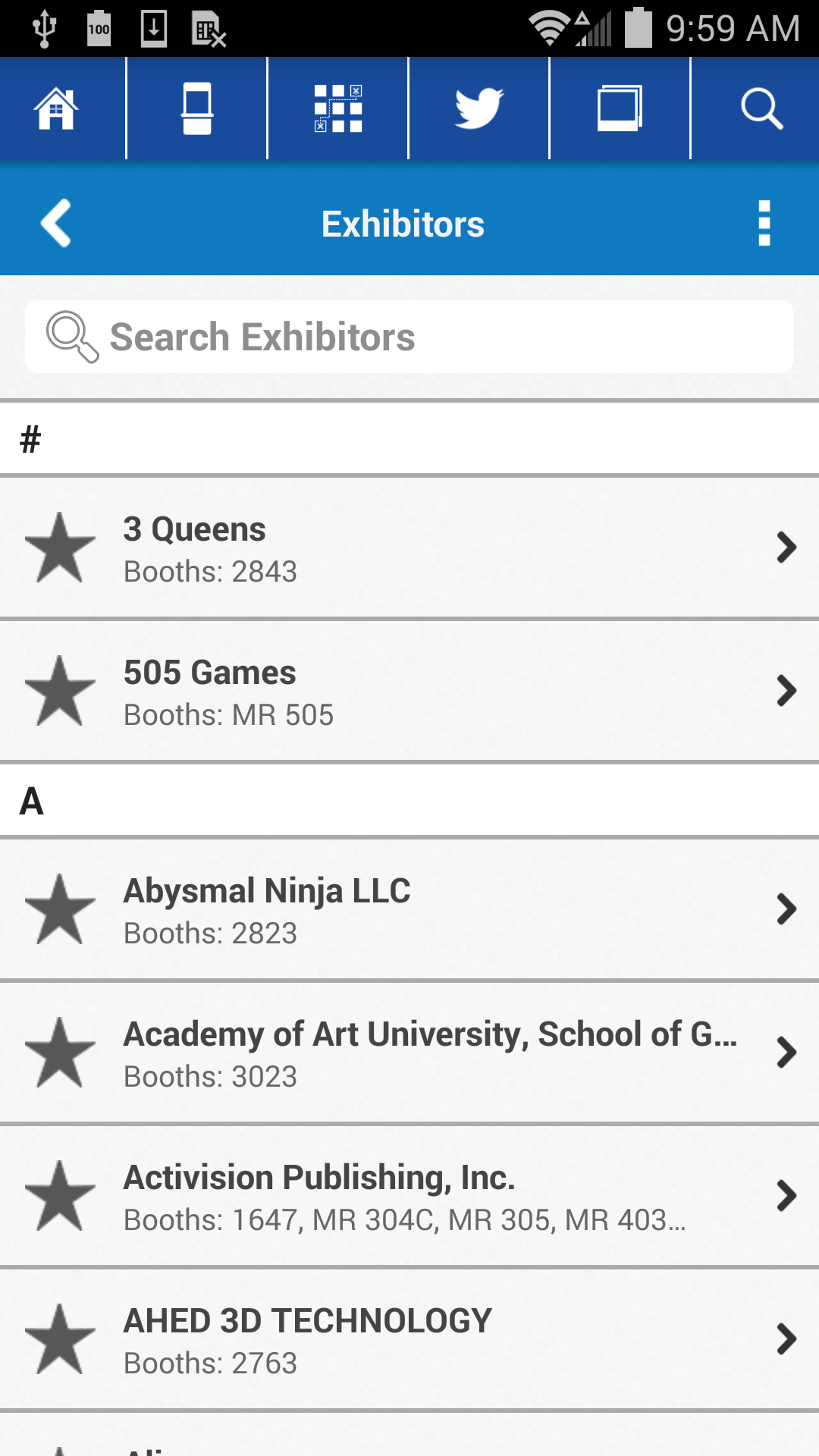This screenshot has height=1456, width=819.
Task: Open the 3 Queens exhibitor
Action: pos(409,548)
